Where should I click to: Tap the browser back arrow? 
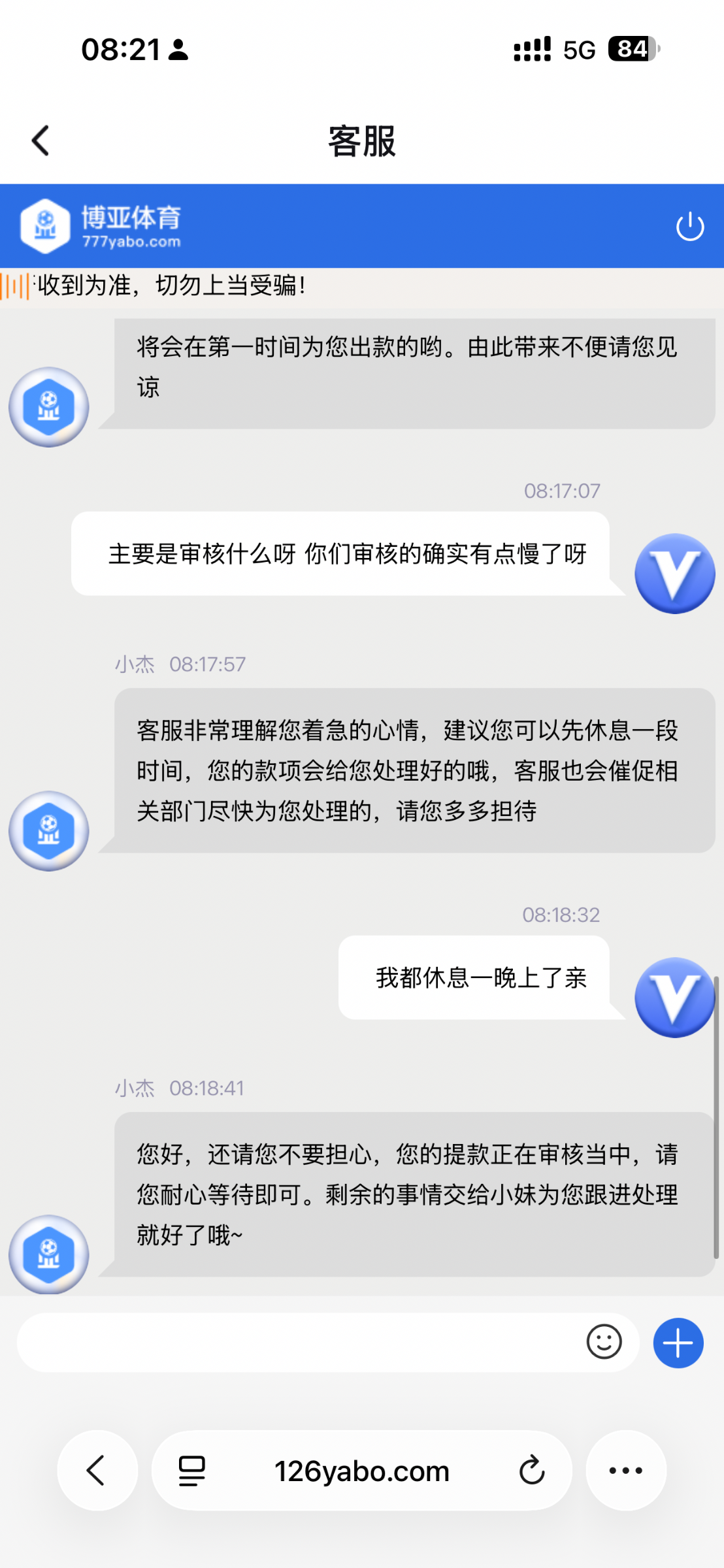click(97, 1470)
